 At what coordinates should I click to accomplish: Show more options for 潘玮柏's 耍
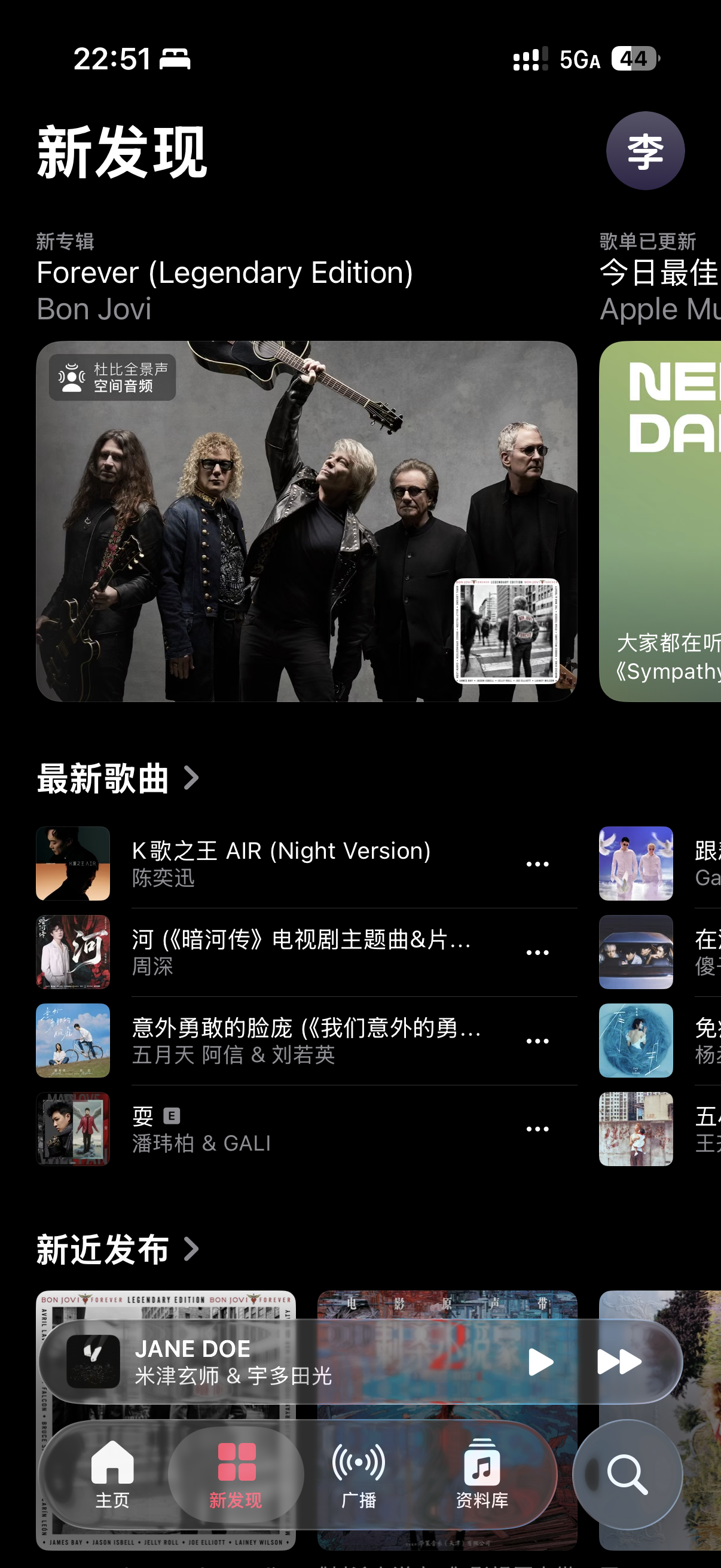537,1129
